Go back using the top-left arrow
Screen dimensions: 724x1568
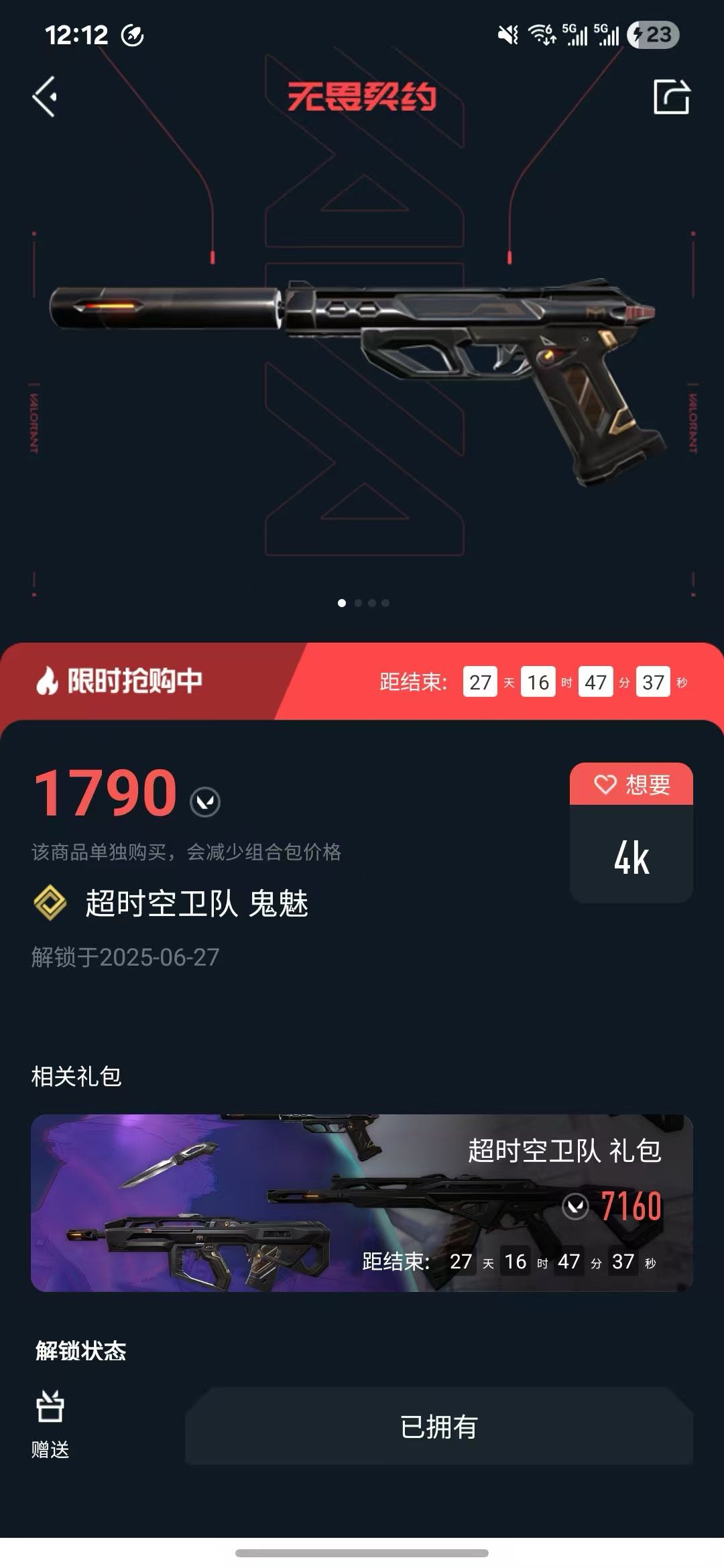pyautogui.click(x=44, y=97)
